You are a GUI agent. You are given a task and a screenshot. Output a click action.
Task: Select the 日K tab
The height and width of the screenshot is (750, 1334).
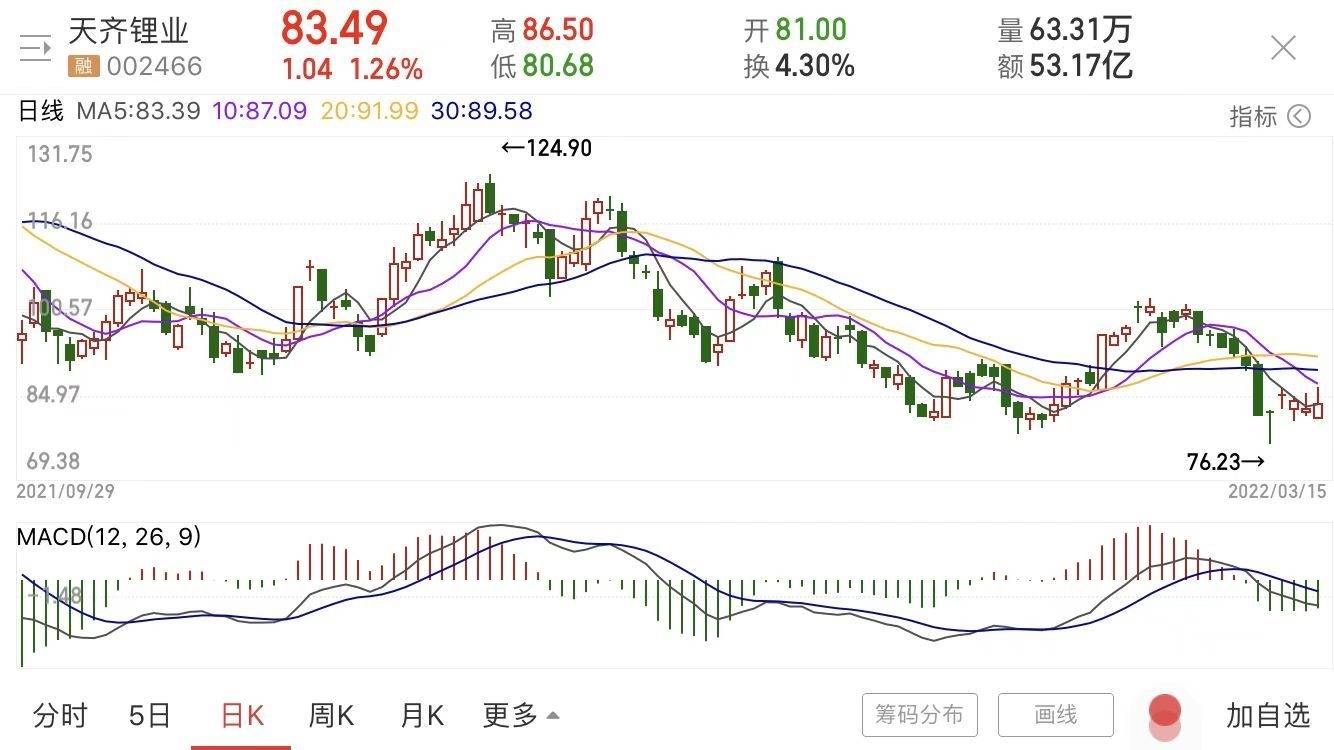[x=241, y=715]
